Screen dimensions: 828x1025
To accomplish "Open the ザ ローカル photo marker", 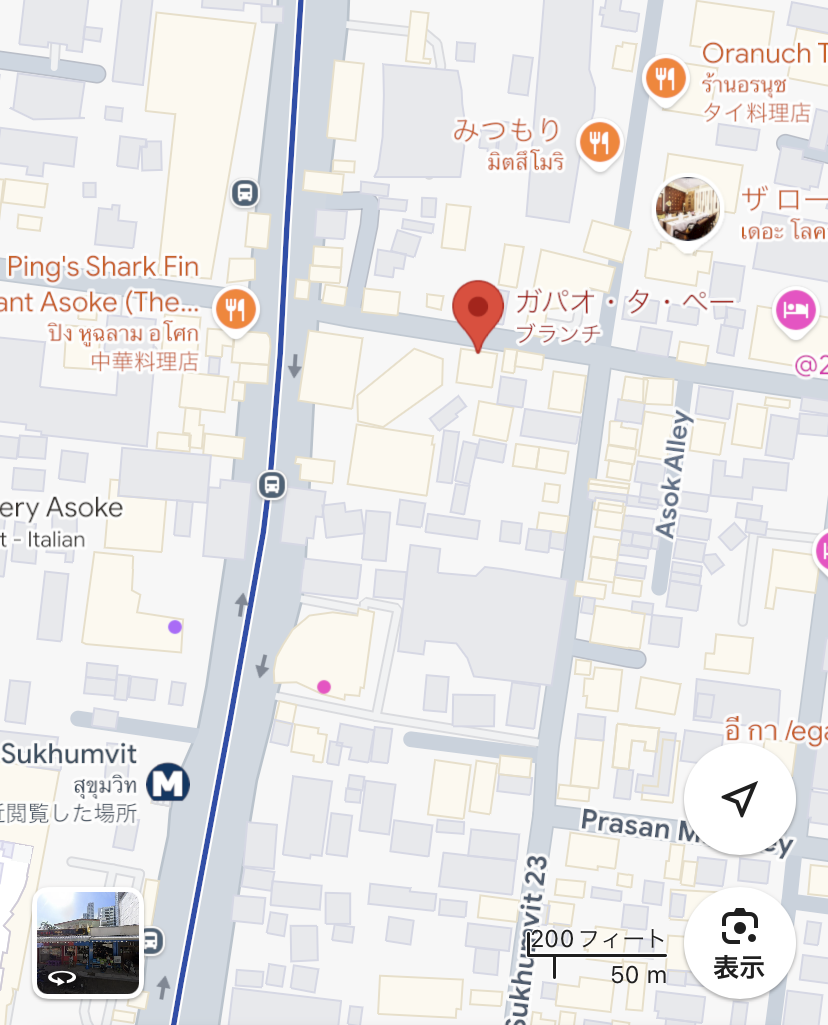I will point(688,209).
